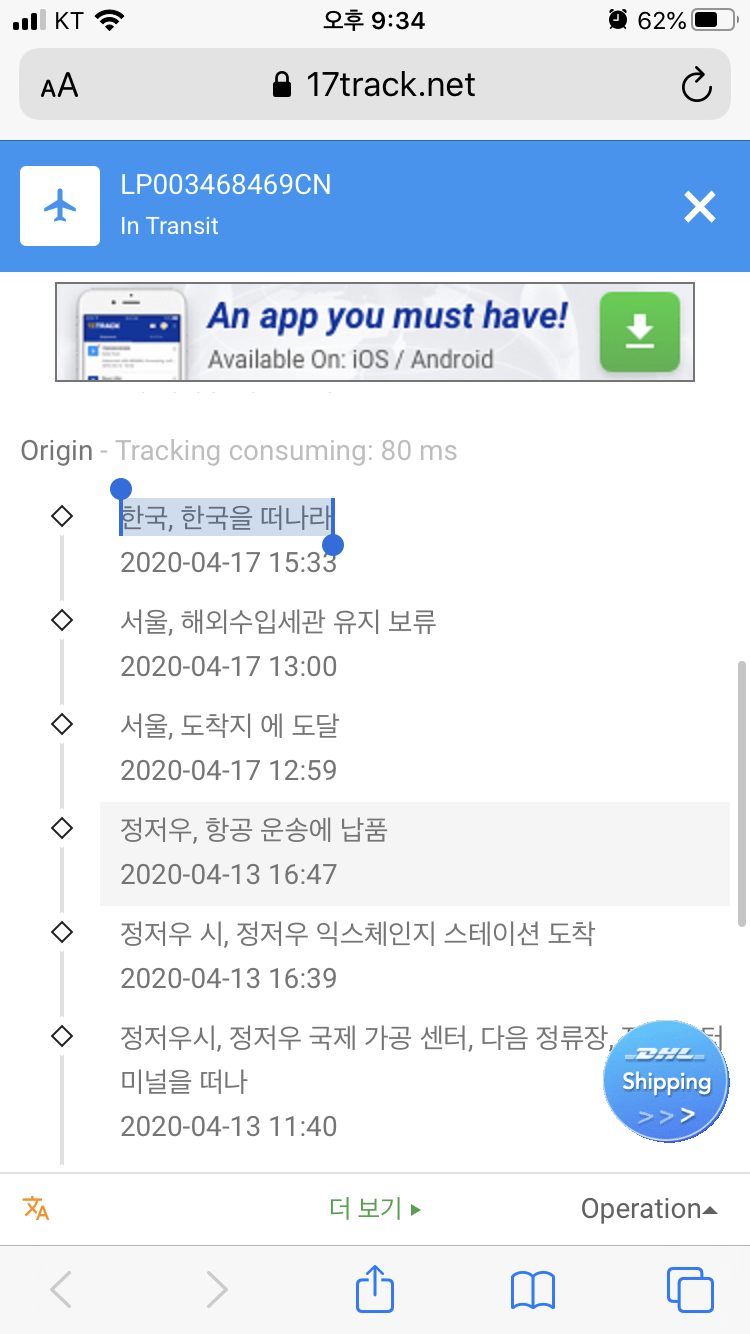Close the tracking details panel

point(699,207)
